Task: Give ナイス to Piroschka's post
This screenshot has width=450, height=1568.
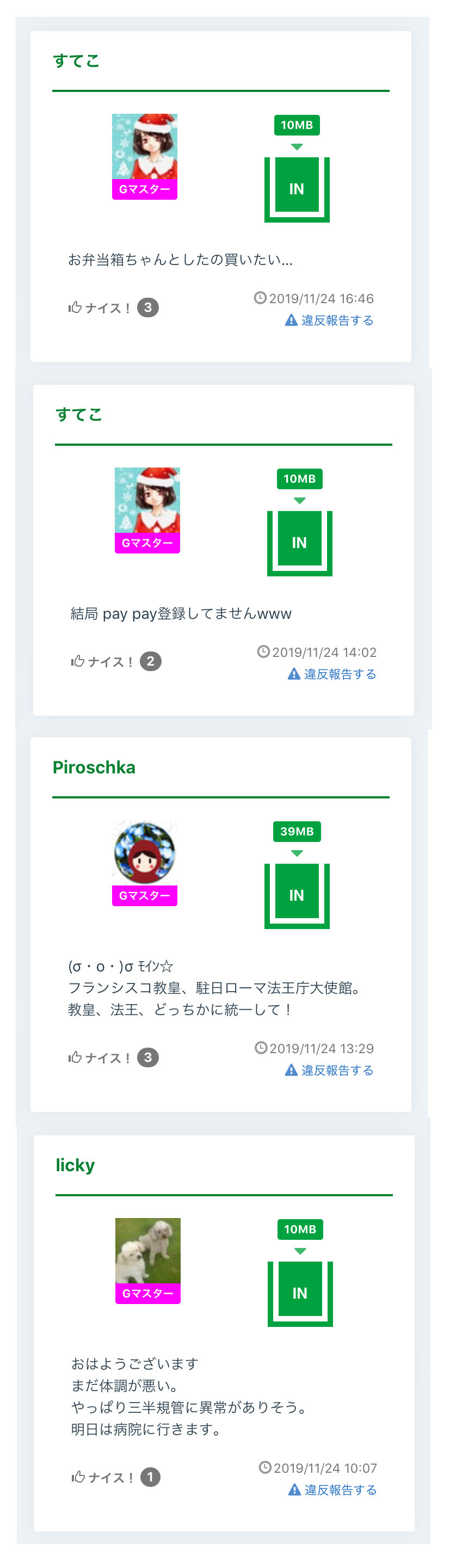Action: point(99,1057)
